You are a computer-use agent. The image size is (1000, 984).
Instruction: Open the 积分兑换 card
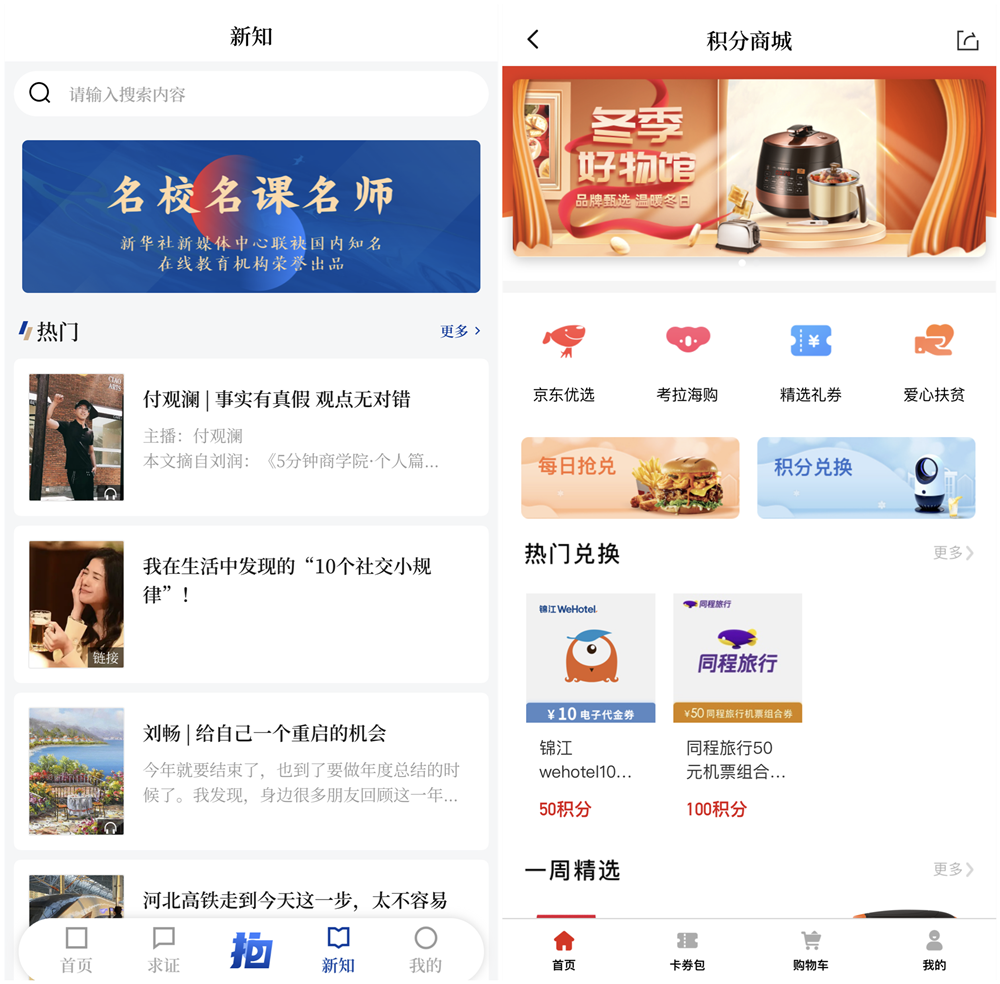pos(865,478)
